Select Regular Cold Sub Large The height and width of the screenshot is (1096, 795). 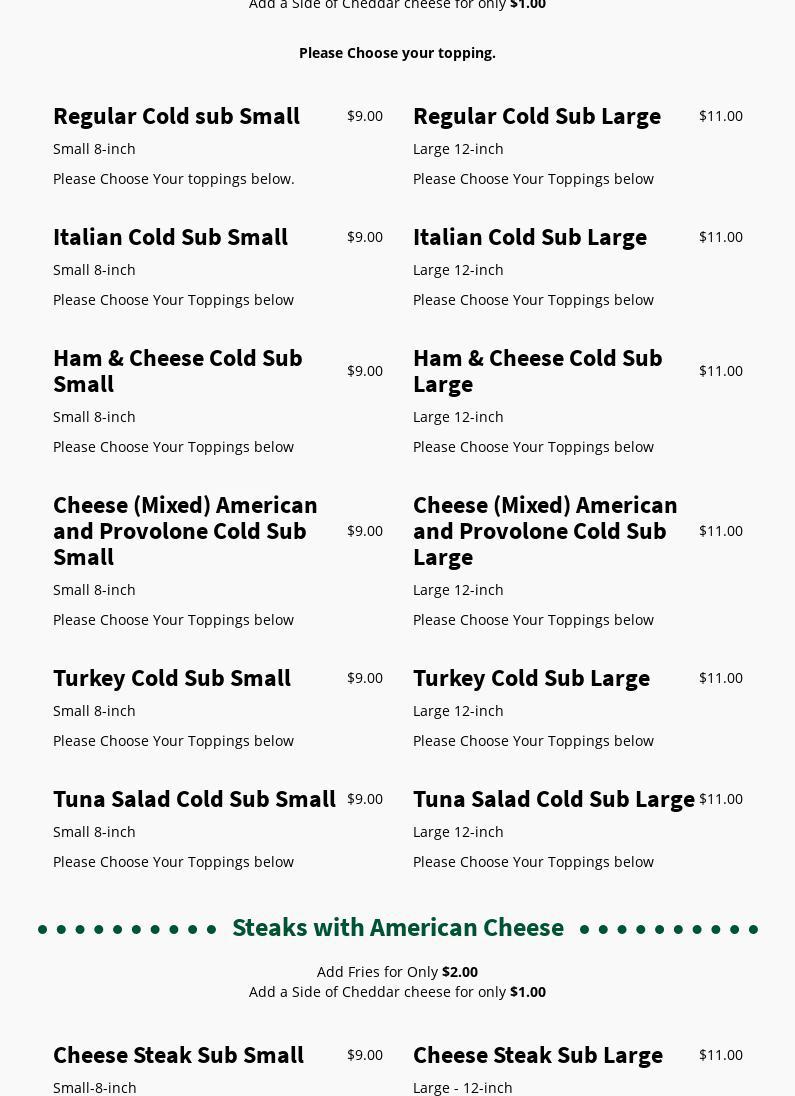click(536, 116)
